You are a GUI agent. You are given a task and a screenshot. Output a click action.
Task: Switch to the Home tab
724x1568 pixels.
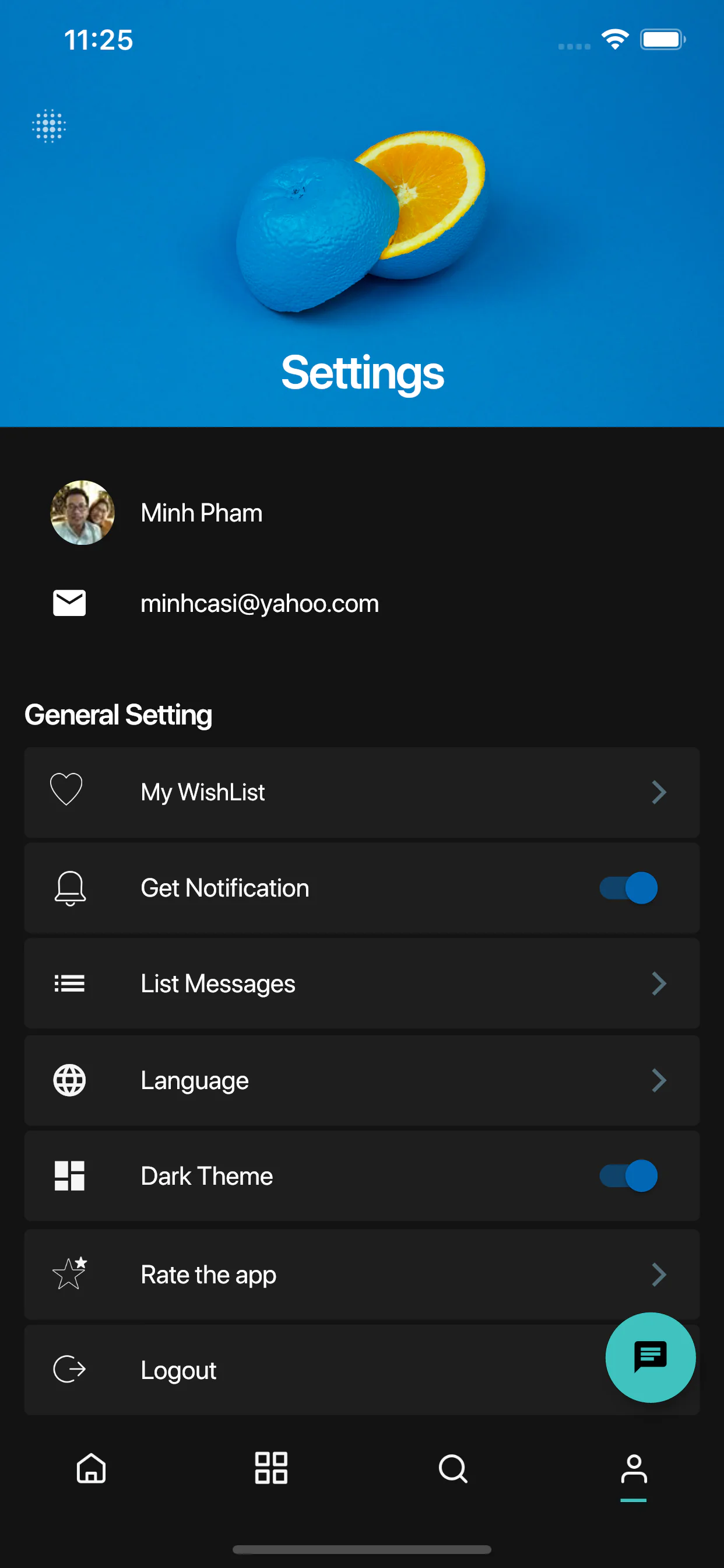[92, 1468]
